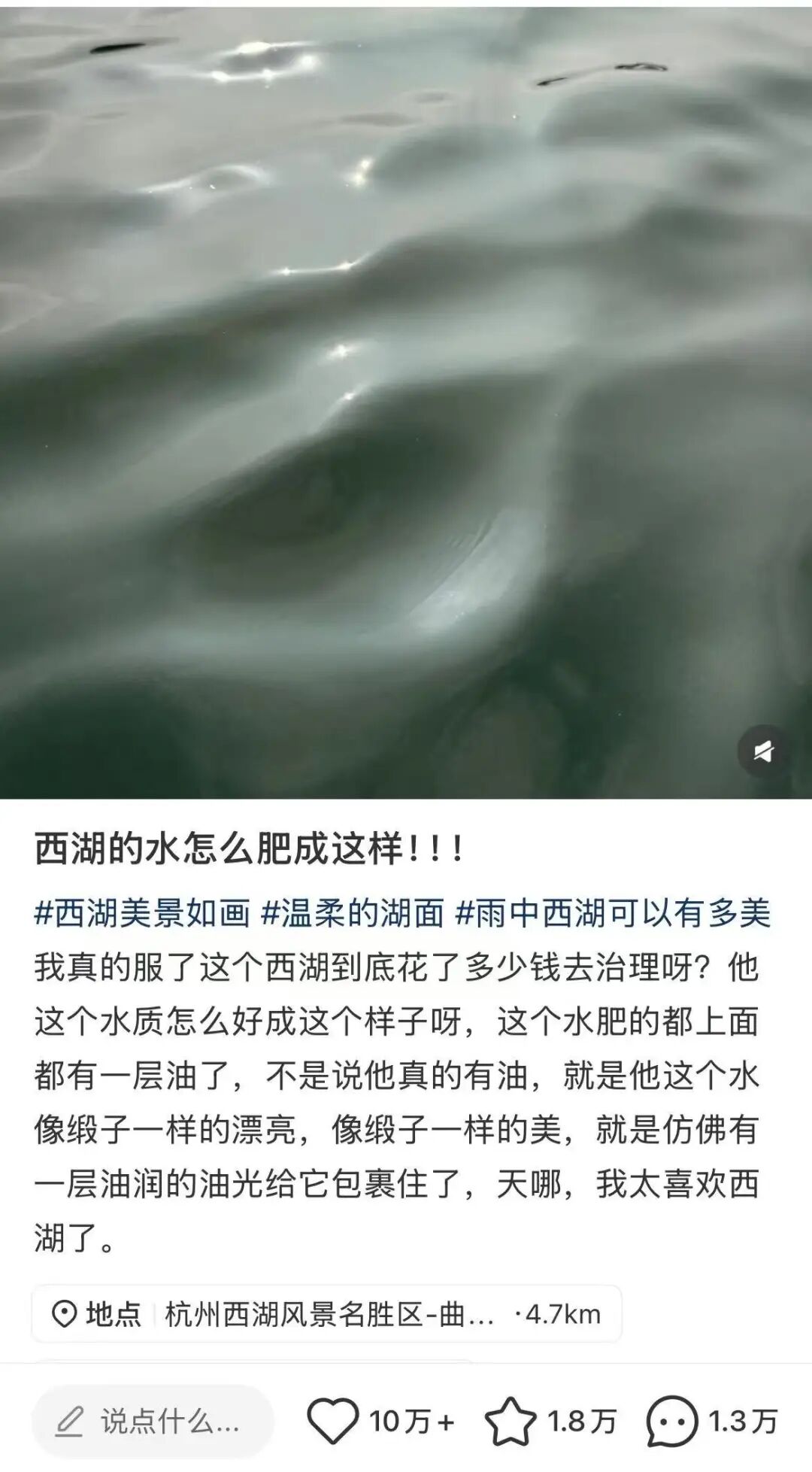
Task: Open the 杭州西湖风景名胜区 location chip
Action: [x=326, y=1313]
